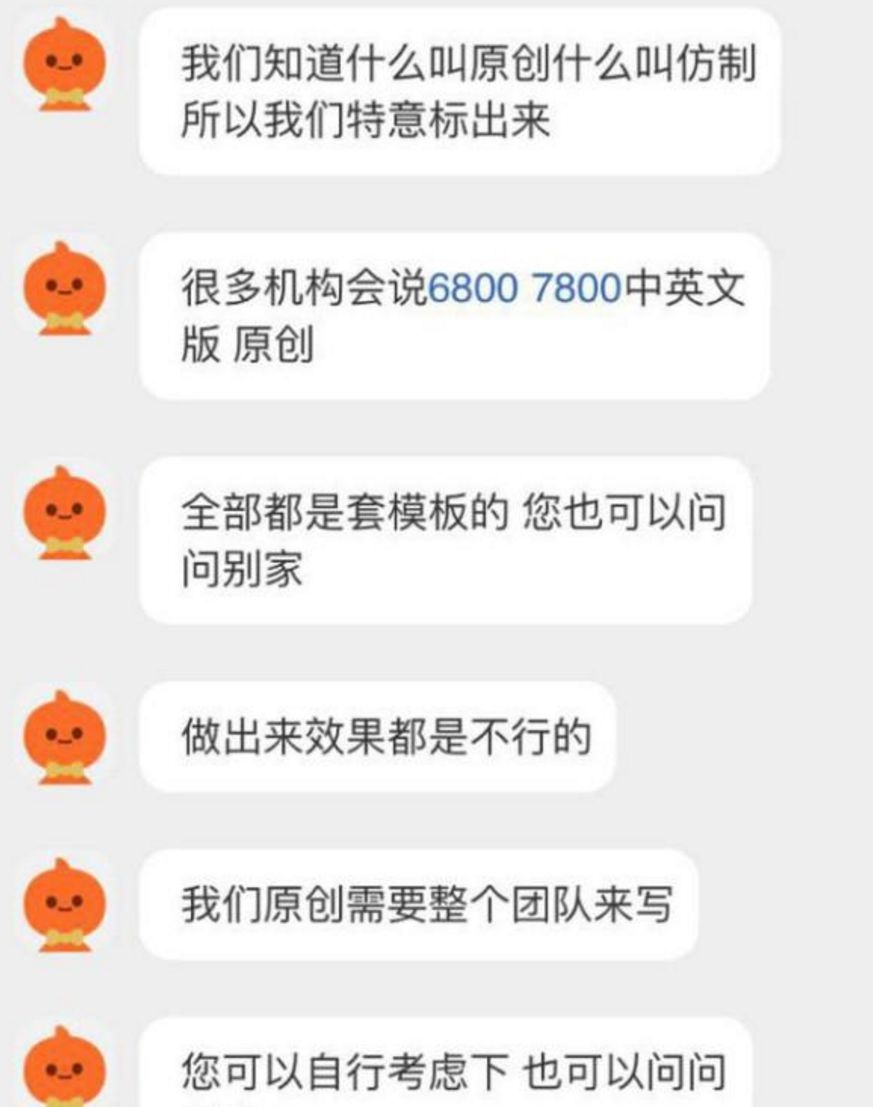Open sender avatar beside 做出来效果都是不行的 message
873x1107 pixels.
(x=63, y=737)
